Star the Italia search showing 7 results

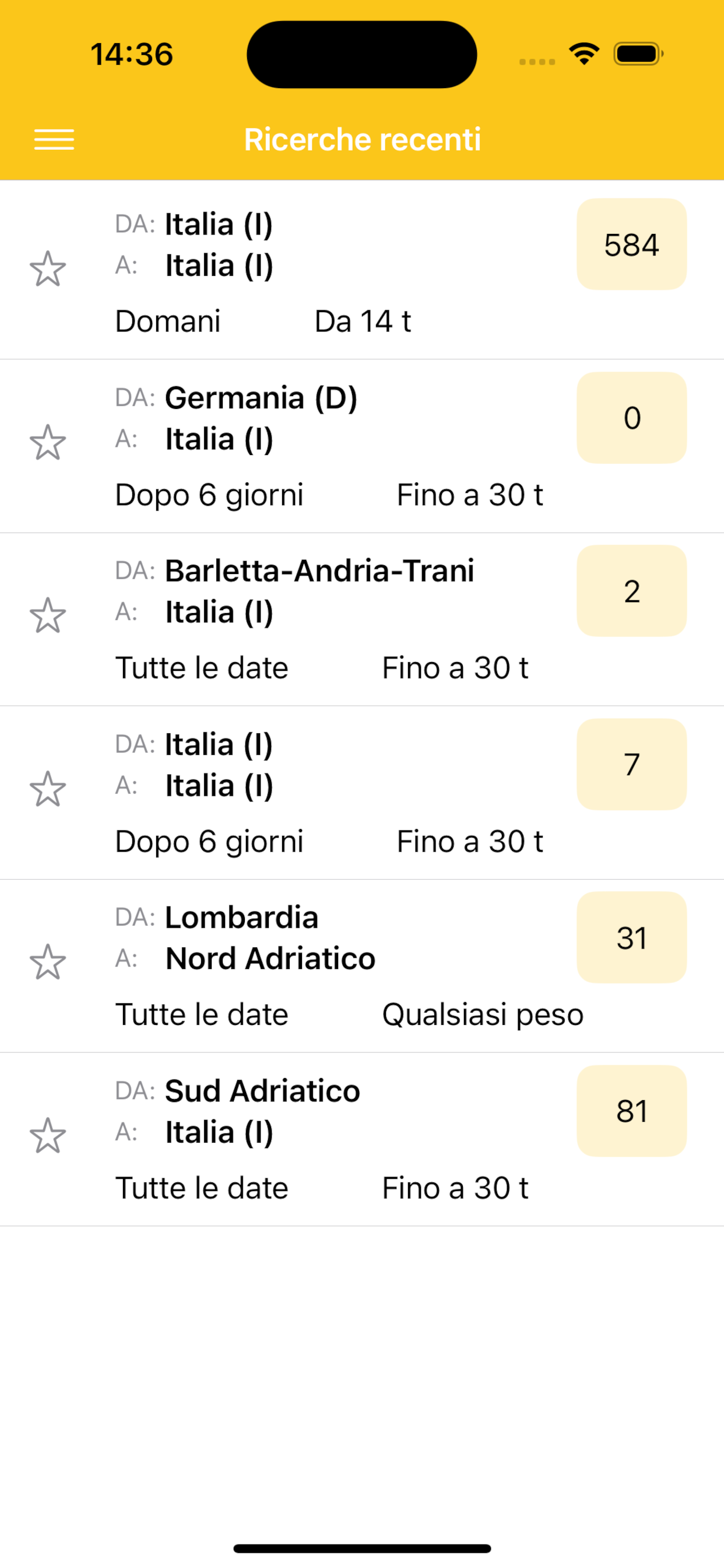tap(47, 789)
